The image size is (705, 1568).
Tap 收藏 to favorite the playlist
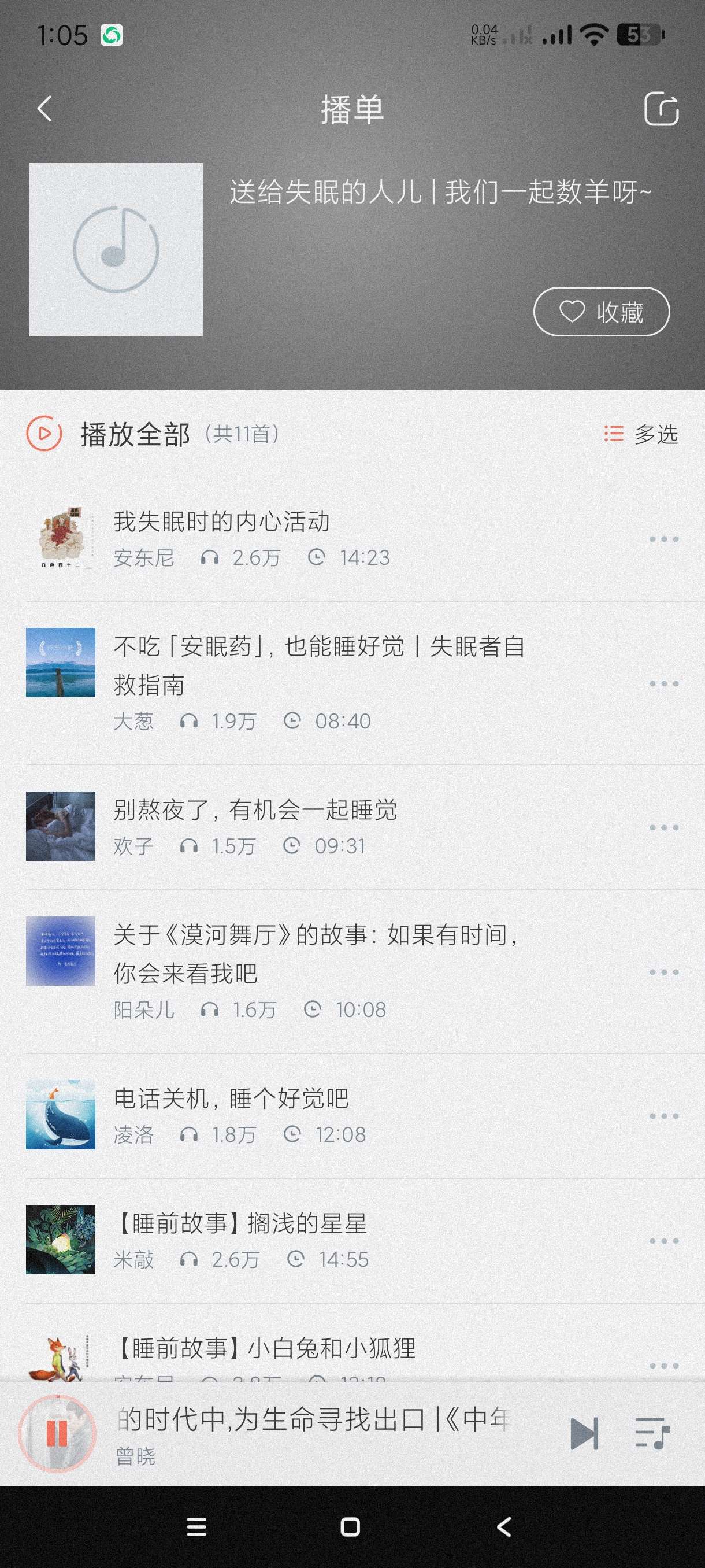[601, 312]
